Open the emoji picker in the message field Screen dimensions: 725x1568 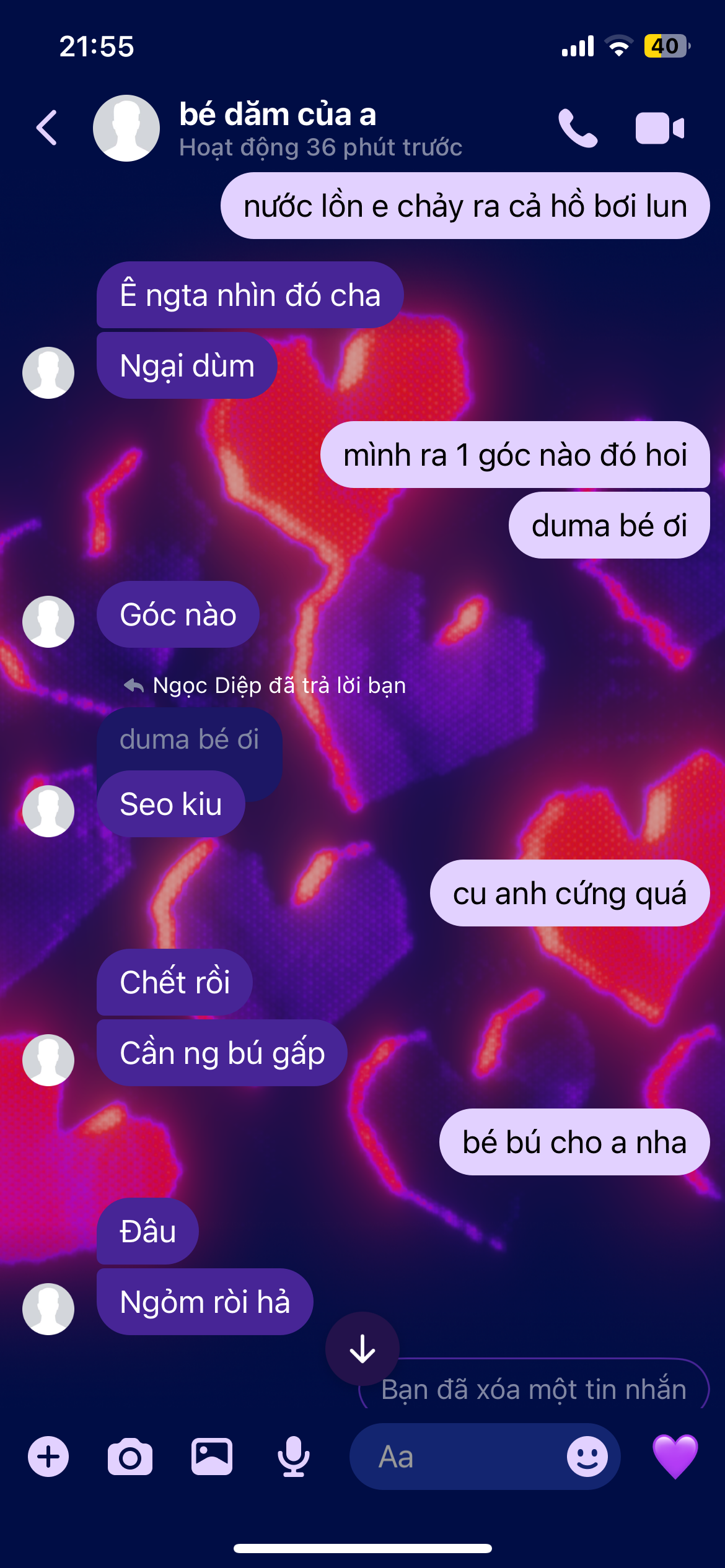pos(587,1457)
